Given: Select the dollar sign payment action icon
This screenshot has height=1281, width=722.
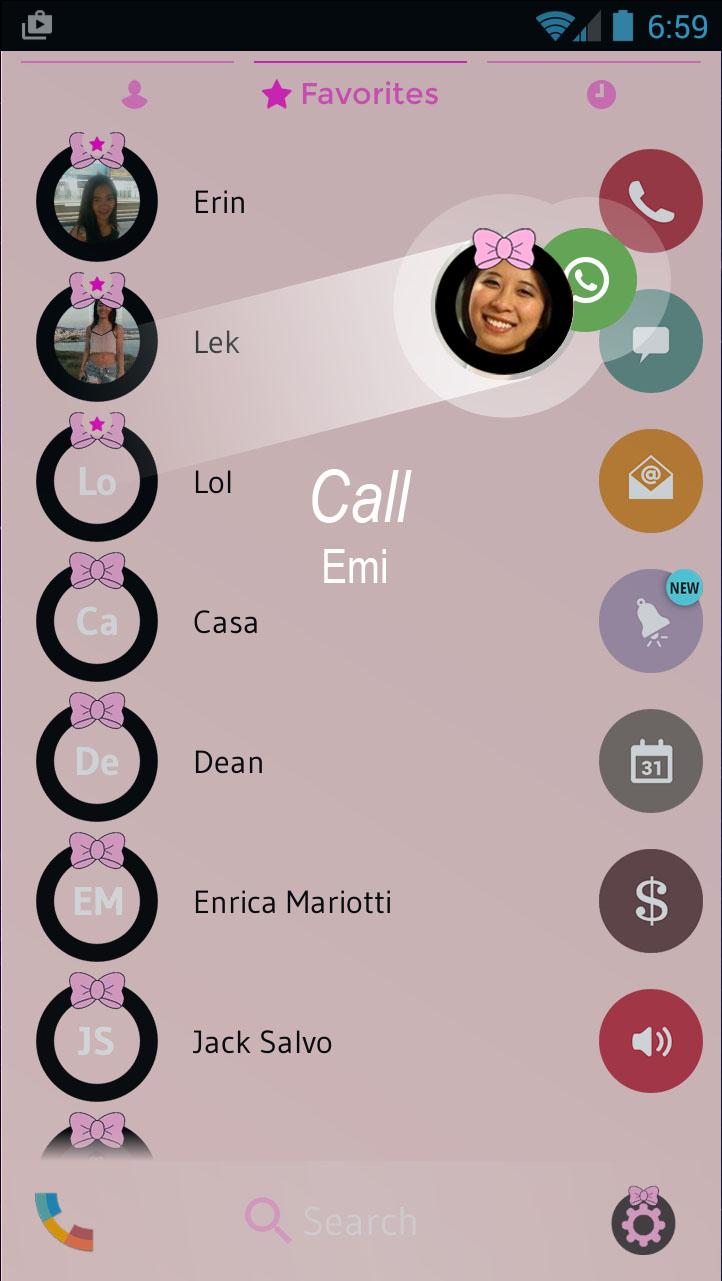Looking at the screenshot, I should 650,901.
